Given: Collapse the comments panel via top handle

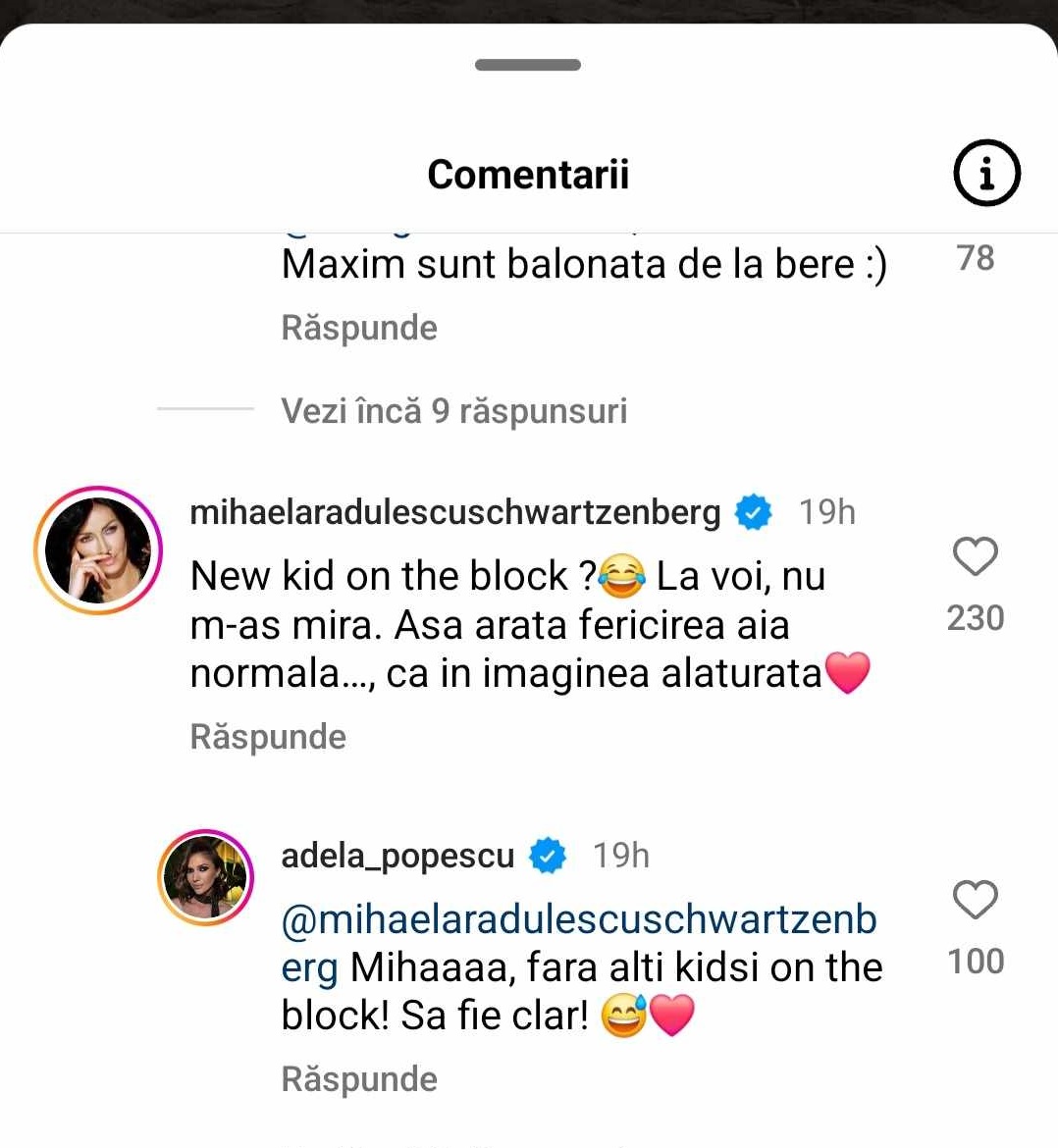Looking at the screenshot, I should 528,64.
